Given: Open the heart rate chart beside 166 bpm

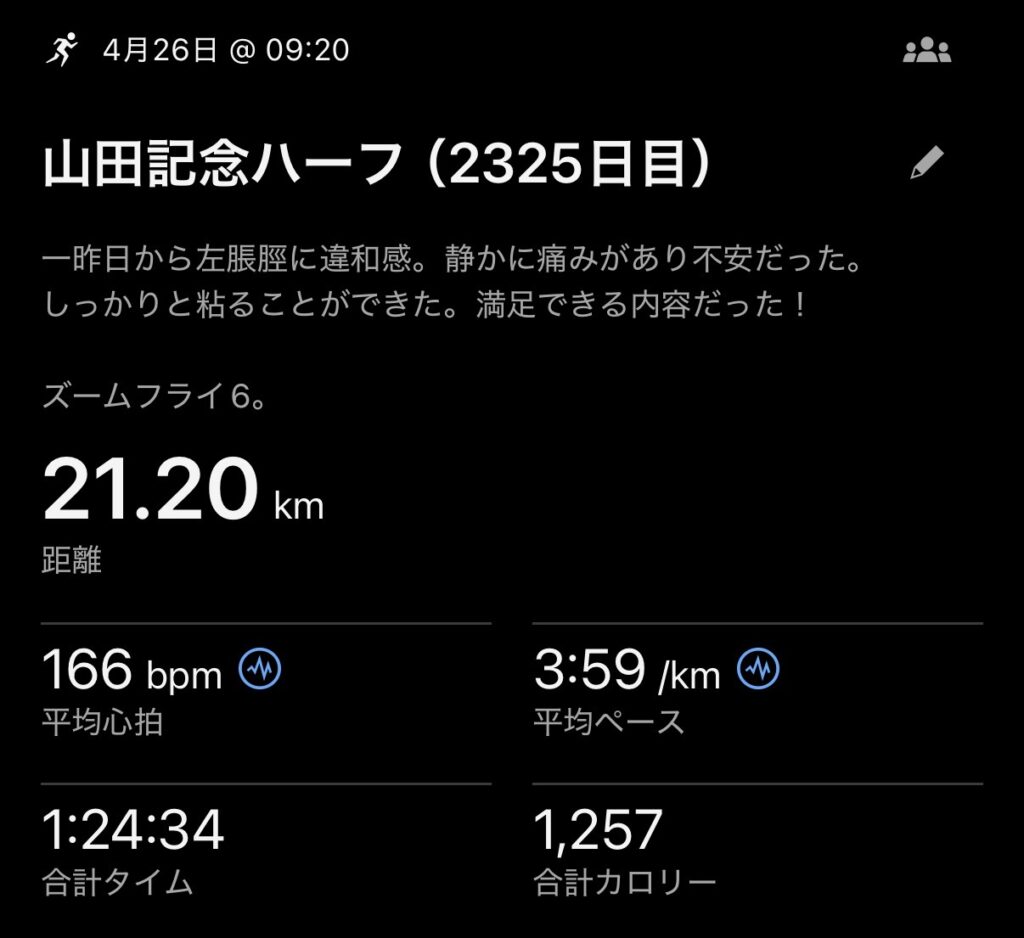Looking at the screenshot, I should pos(260,669).
